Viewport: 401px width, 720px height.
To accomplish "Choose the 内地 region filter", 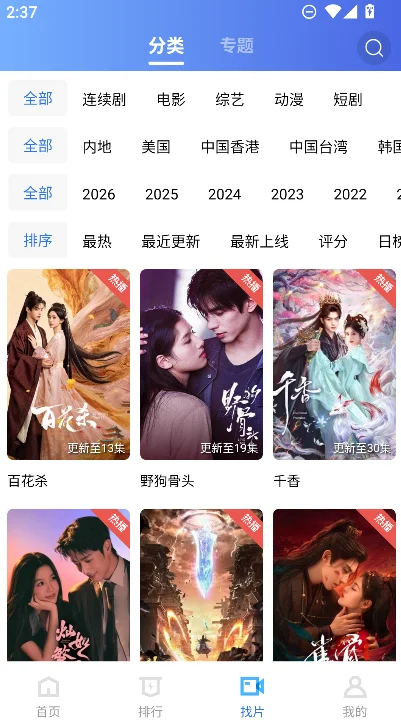I will pos(97,146).
